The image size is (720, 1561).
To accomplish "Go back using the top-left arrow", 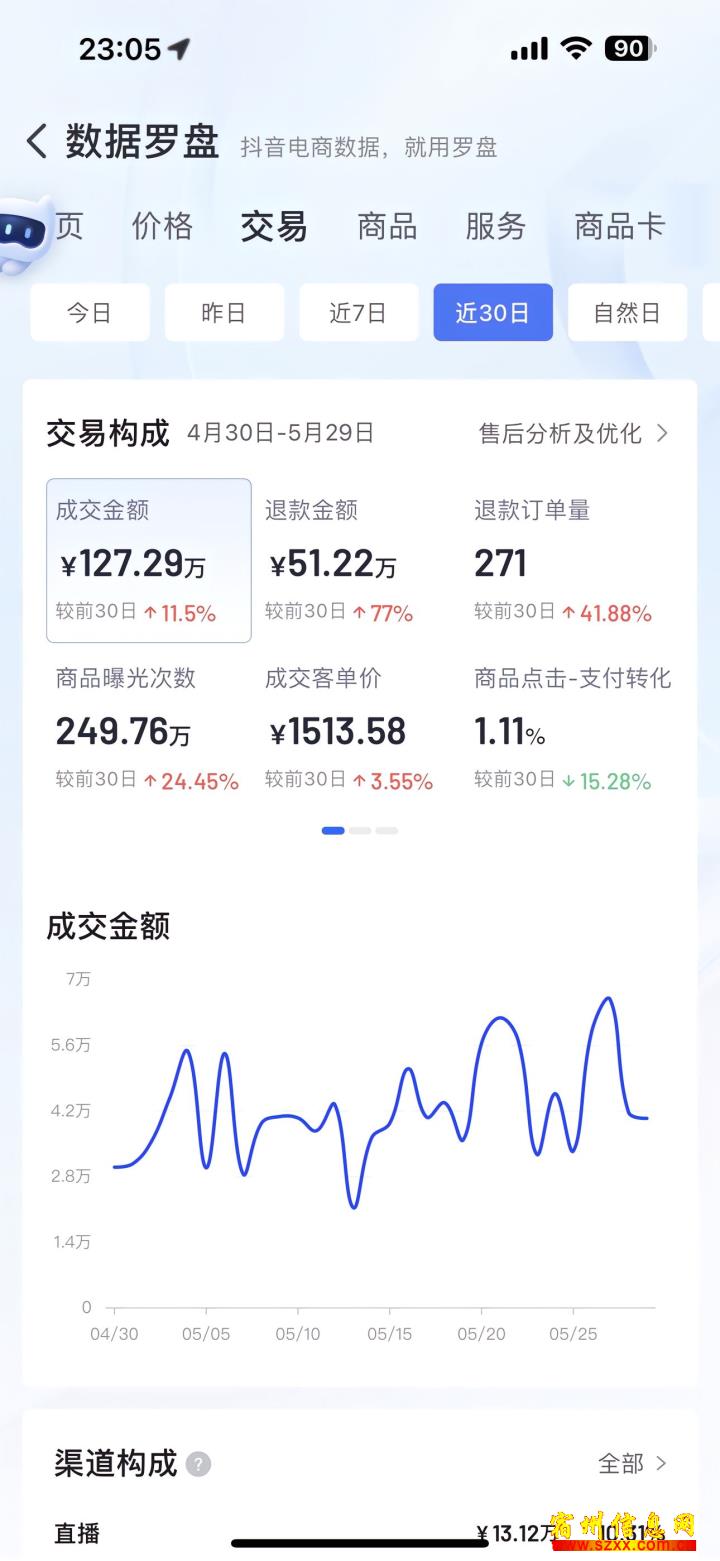I will pyautogui.click(x=37, y=142).
